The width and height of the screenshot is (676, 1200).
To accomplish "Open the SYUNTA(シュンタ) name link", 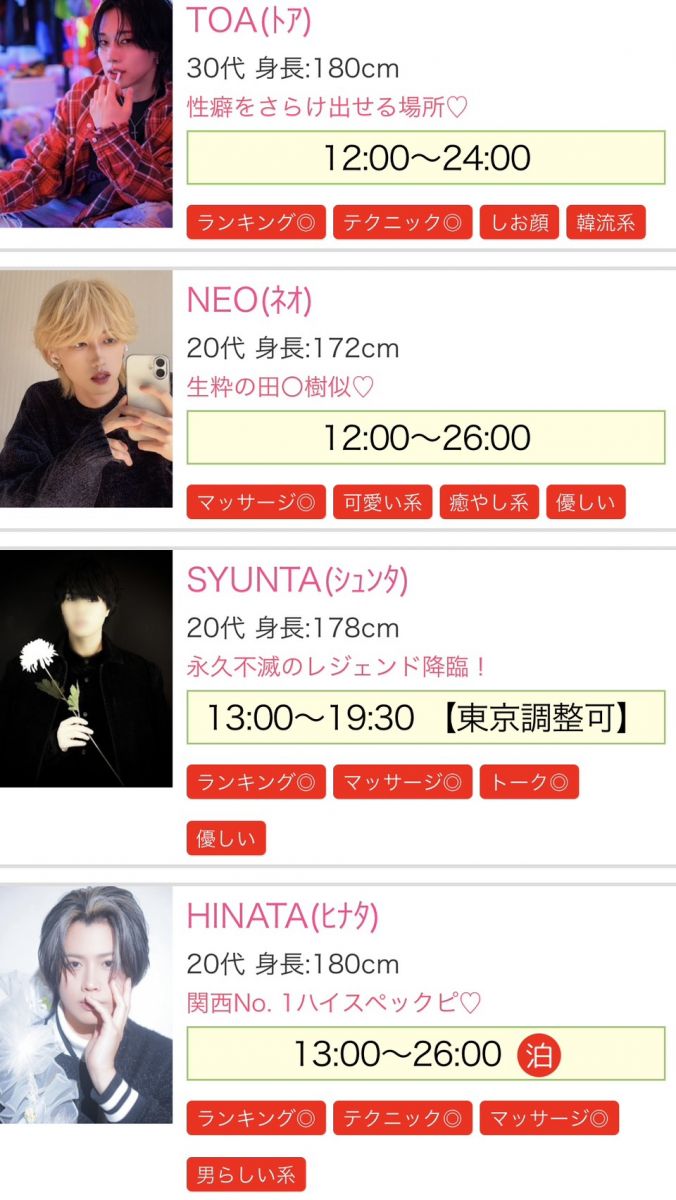I will [297, 579].
